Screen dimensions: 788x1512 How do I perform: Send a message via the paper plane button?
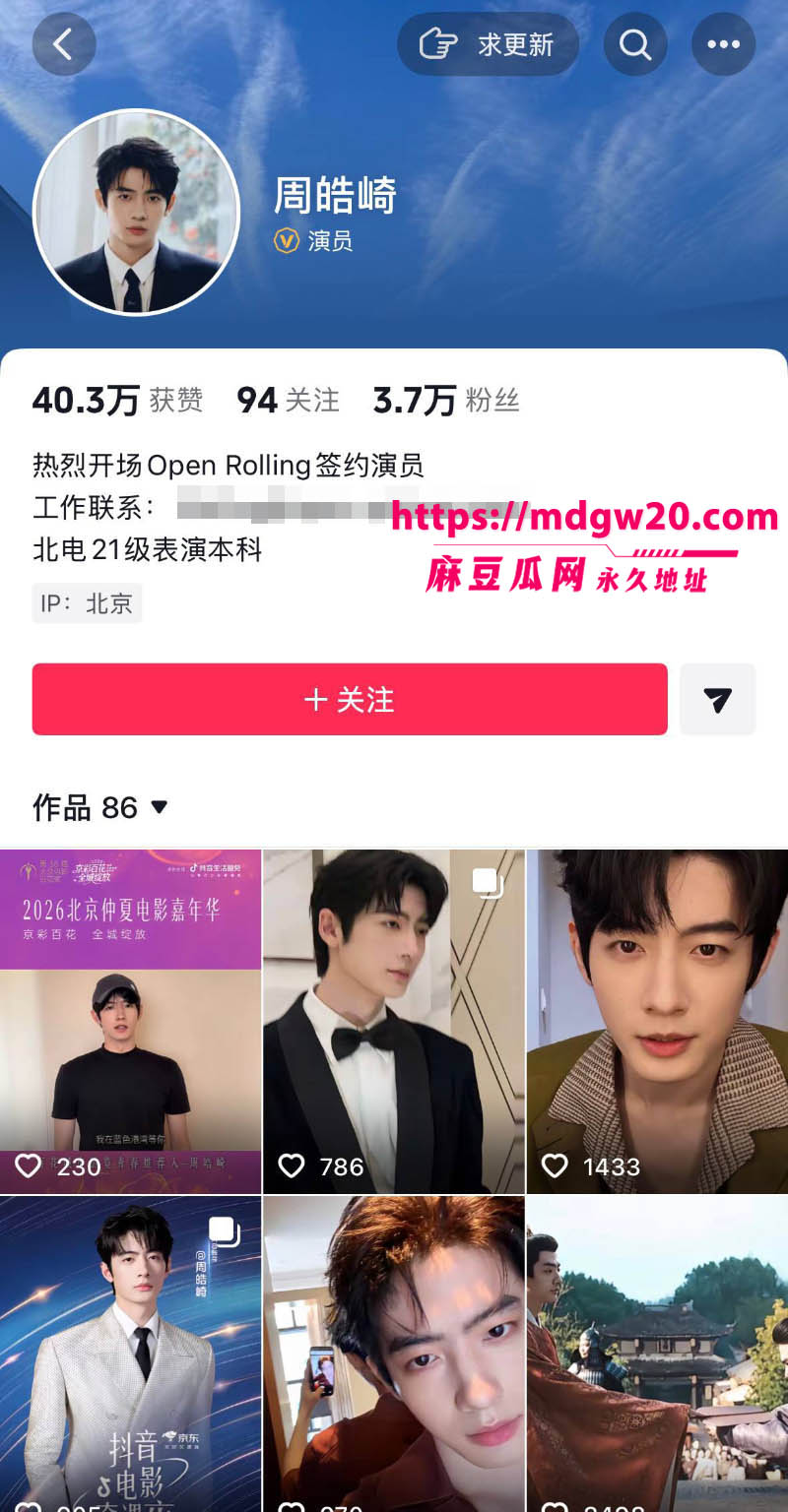click(x=718, y=699)
